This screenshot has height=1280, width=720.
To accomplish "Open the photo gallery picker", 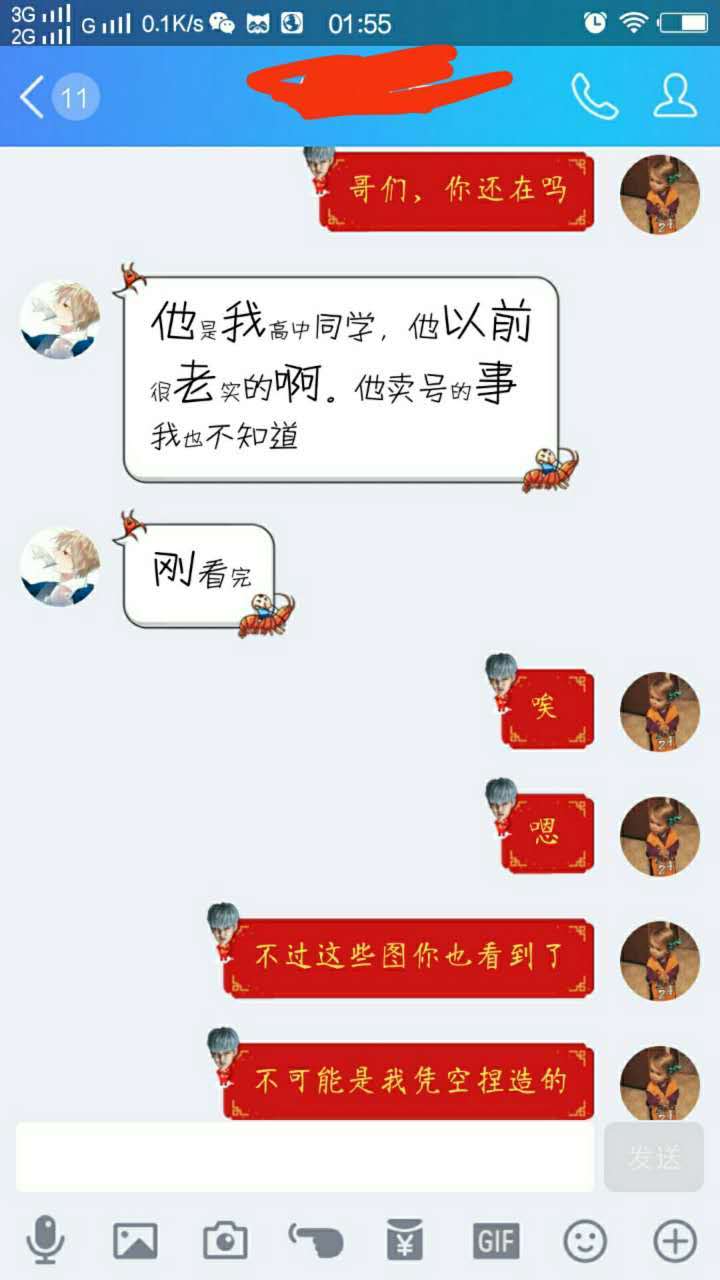I will [135, 1241].
